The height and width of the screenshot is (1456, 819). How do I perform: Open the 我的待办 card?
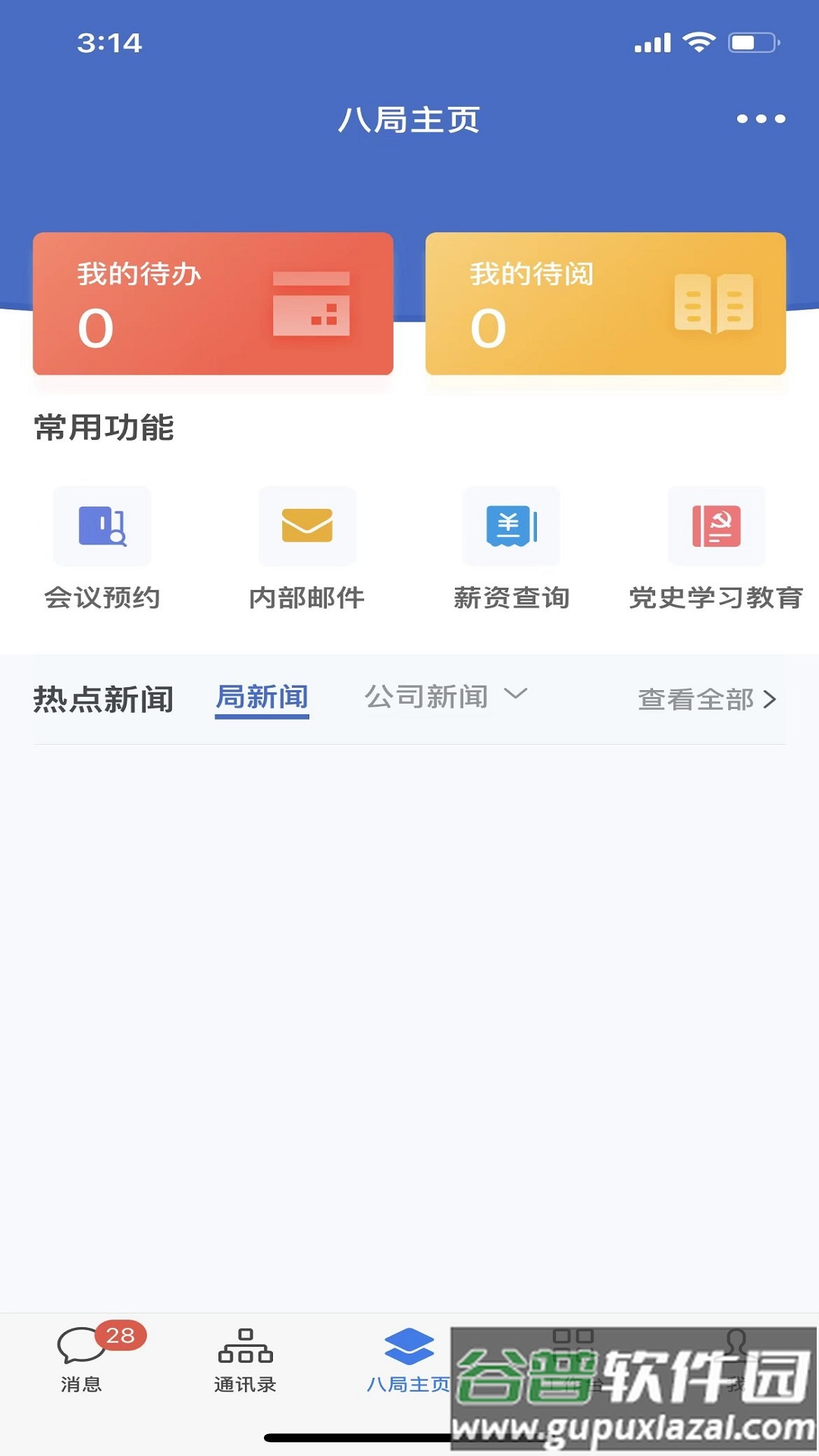click(x=213, y=303)
